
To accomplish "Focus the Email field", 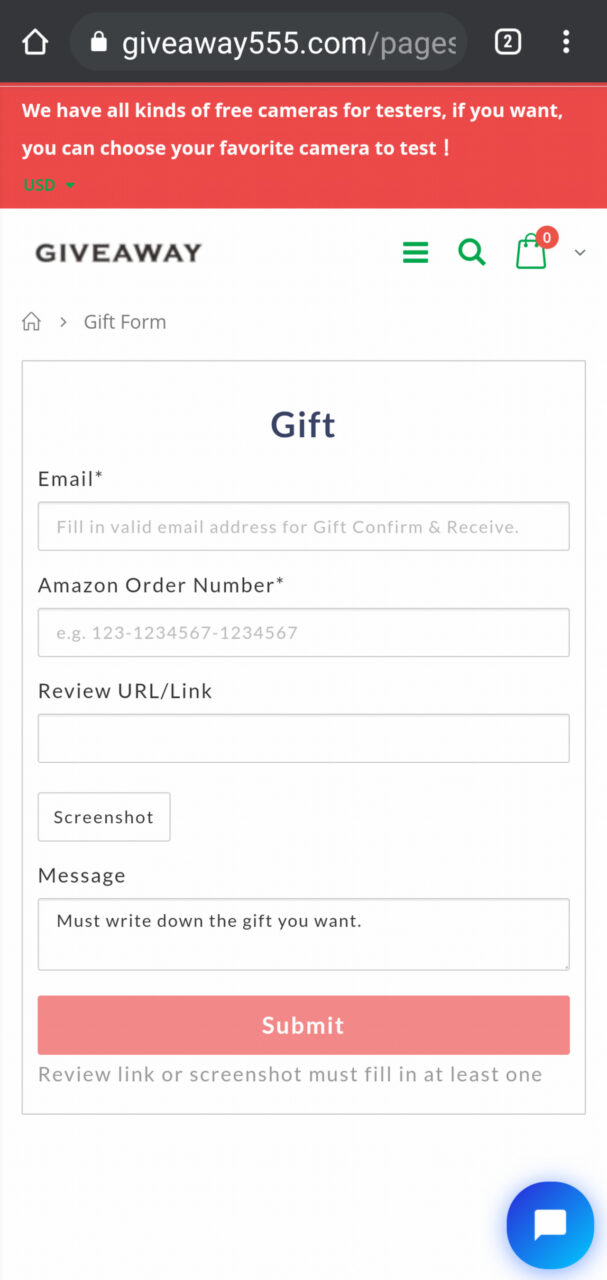I will point(303,526).
